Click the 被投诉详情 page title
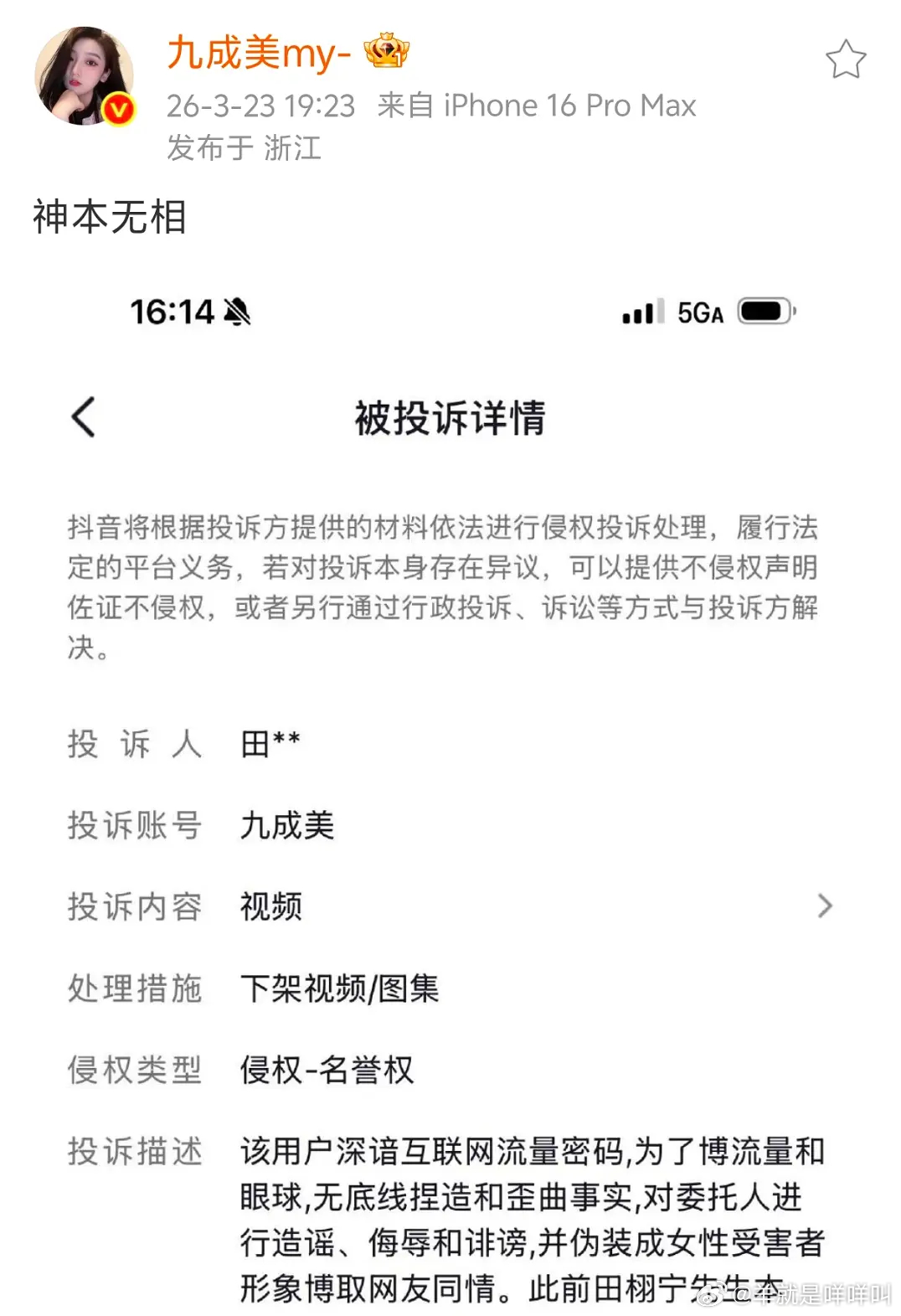This screenshot has width=901, height=1316. point(450,417)
